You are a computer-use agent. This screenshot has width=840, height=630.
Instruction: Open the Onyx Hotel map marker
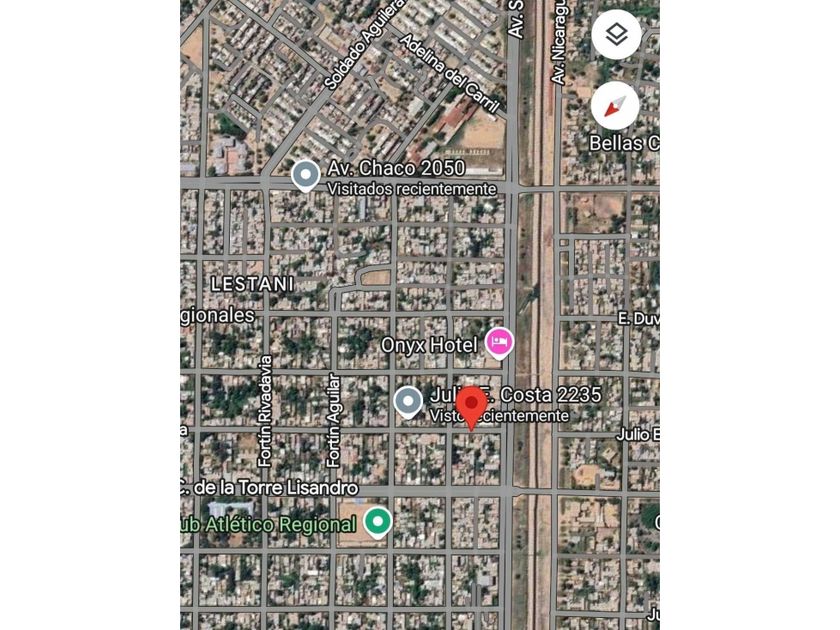coord(499,343)
